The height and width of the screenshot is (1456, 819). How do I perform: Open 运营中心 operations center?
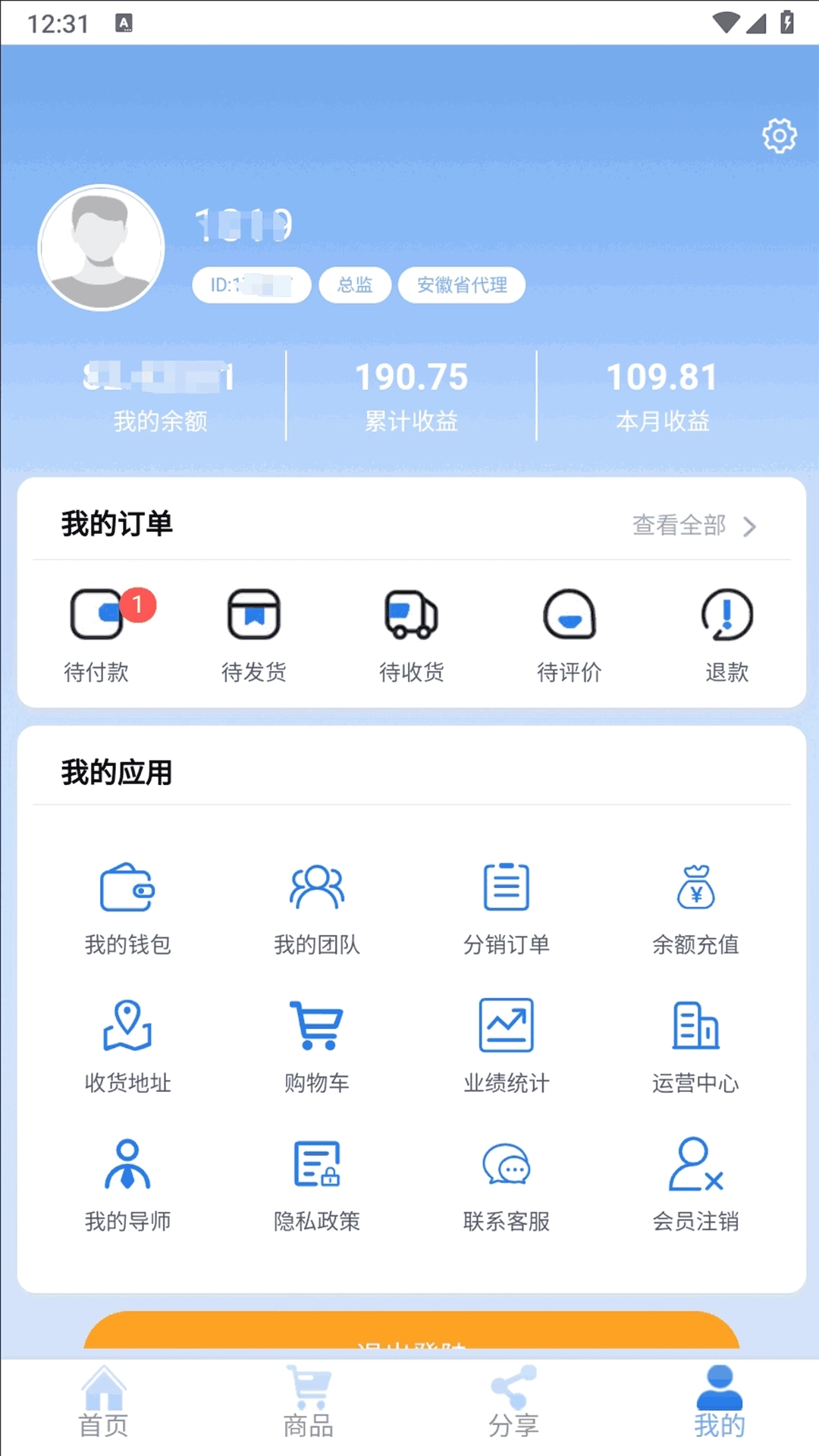point(696,1045)
